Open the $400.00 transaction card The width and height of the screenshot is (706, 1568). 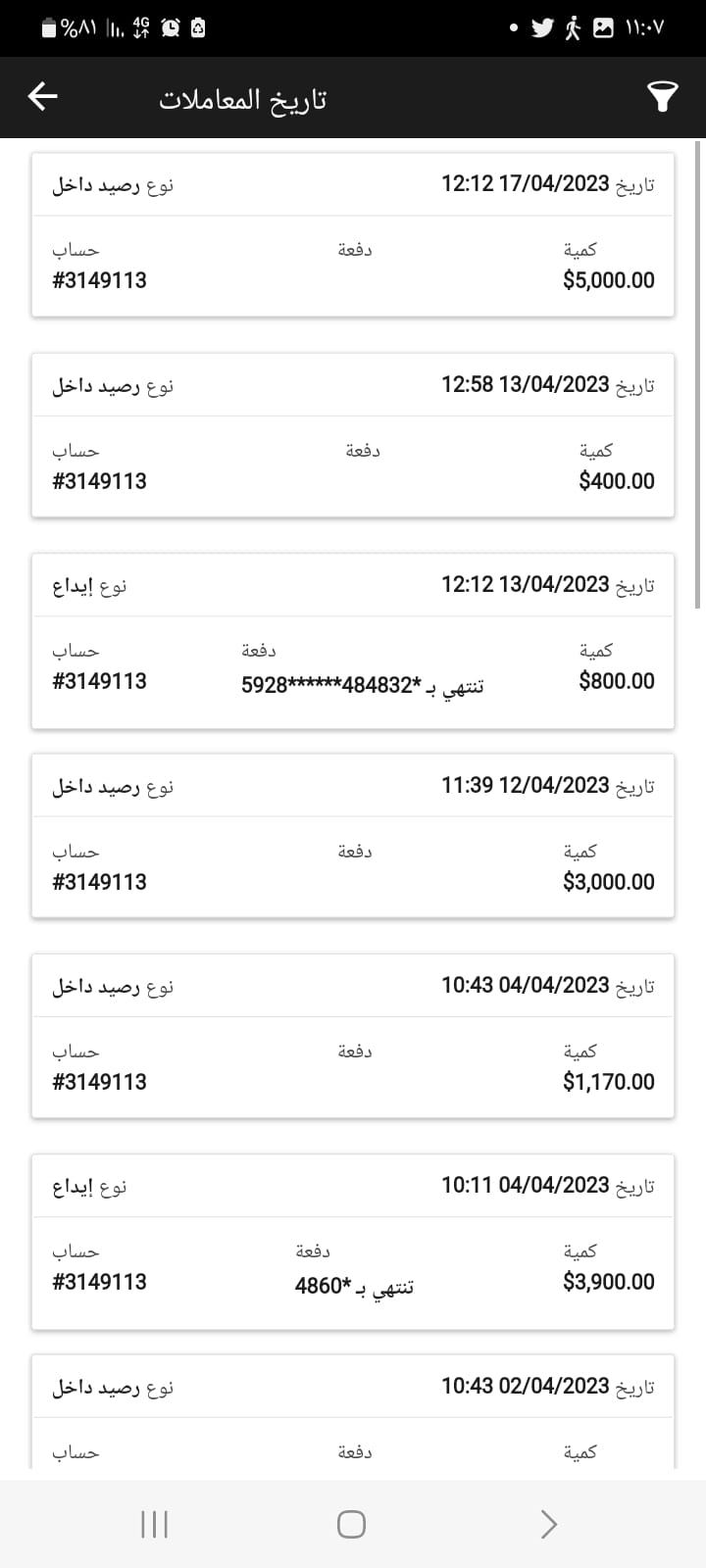tap(353, 435)
